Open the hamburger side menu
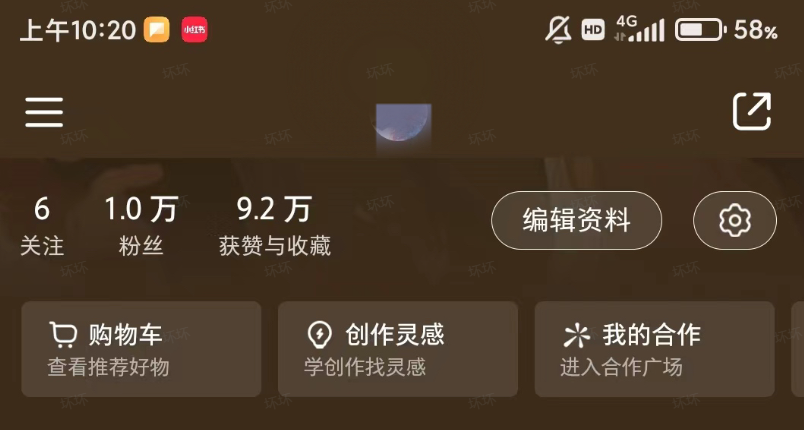This screenshot has width=804, height=430. pyautogui.click(x=44, y=112)
